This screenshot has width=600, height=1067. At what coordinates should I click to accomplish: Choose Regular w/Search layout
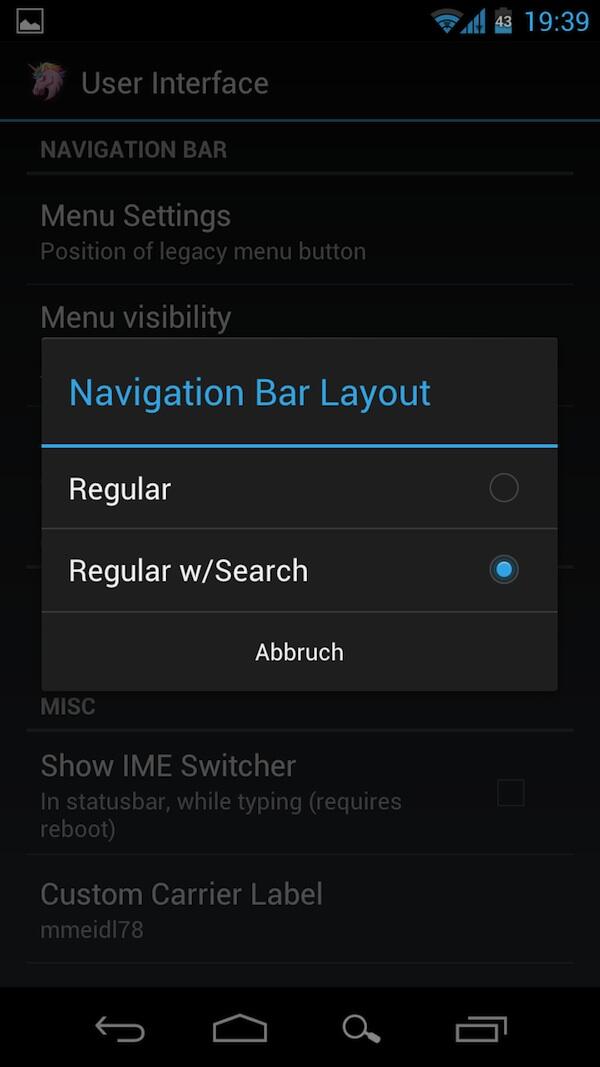click(x=299, y=570)
